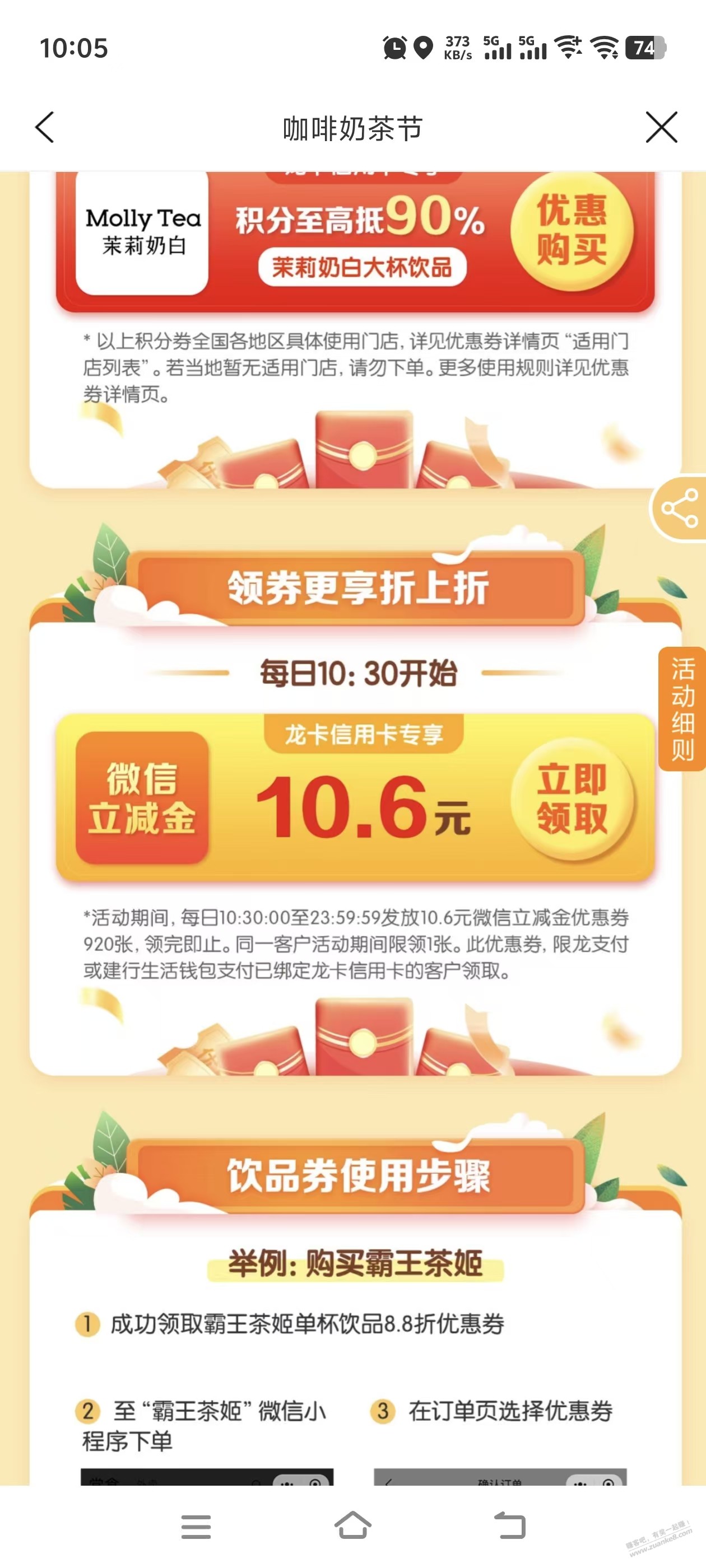Screen dimensions: 706x1568
Task: Open system recent apps menu
Action: coord(196,1527)
